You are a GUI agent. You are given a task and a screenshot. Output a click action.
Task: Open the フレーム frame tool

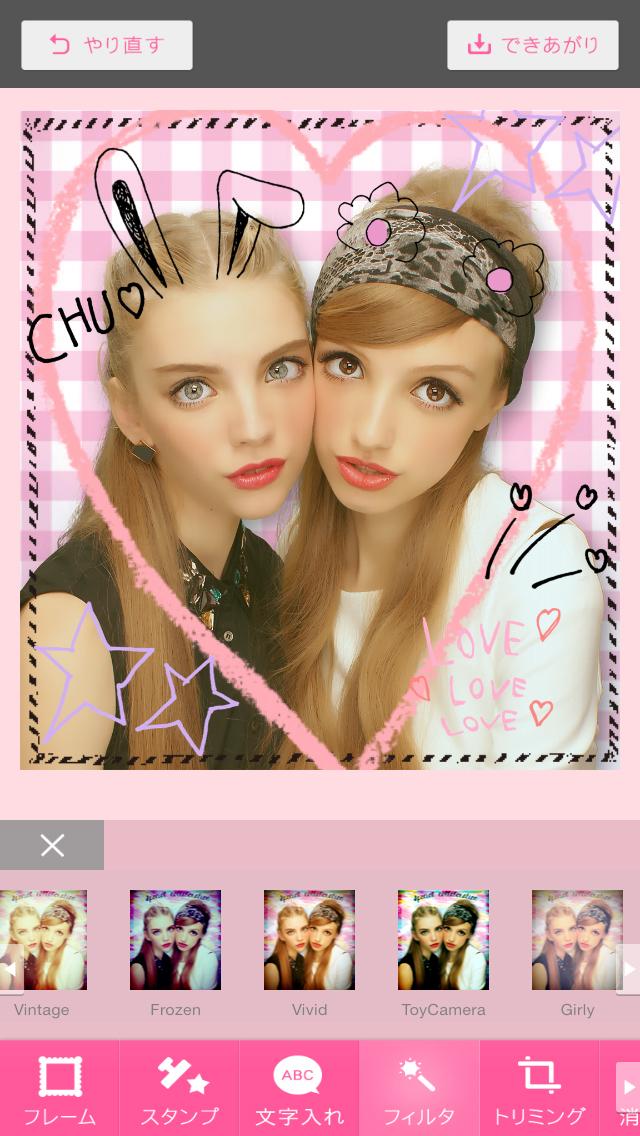60,1088
